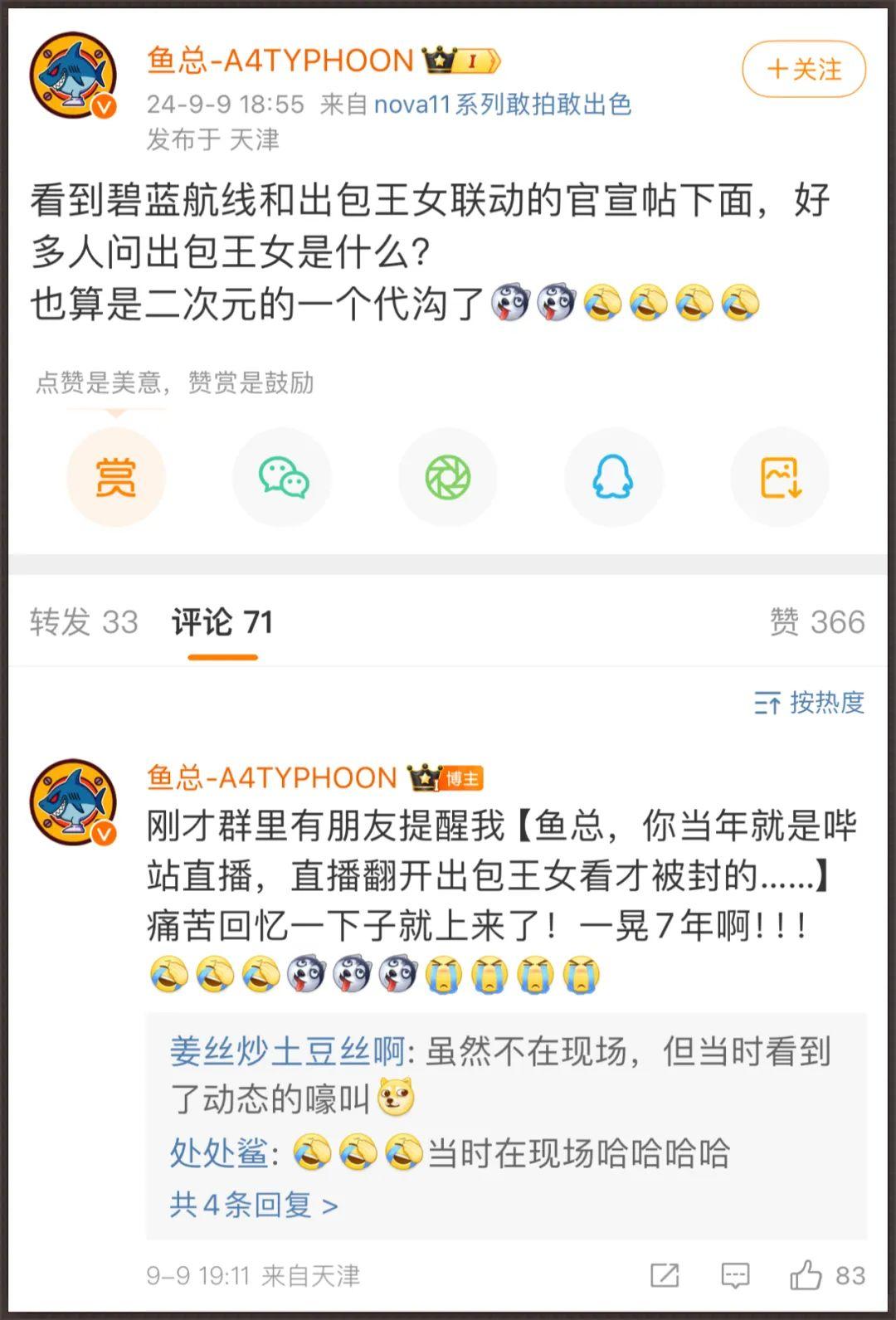This screenshot has height=1320, width=896.
Task: Expand 共4条回复 replies
Action: pyautogui.click(x=254, y=1205)
